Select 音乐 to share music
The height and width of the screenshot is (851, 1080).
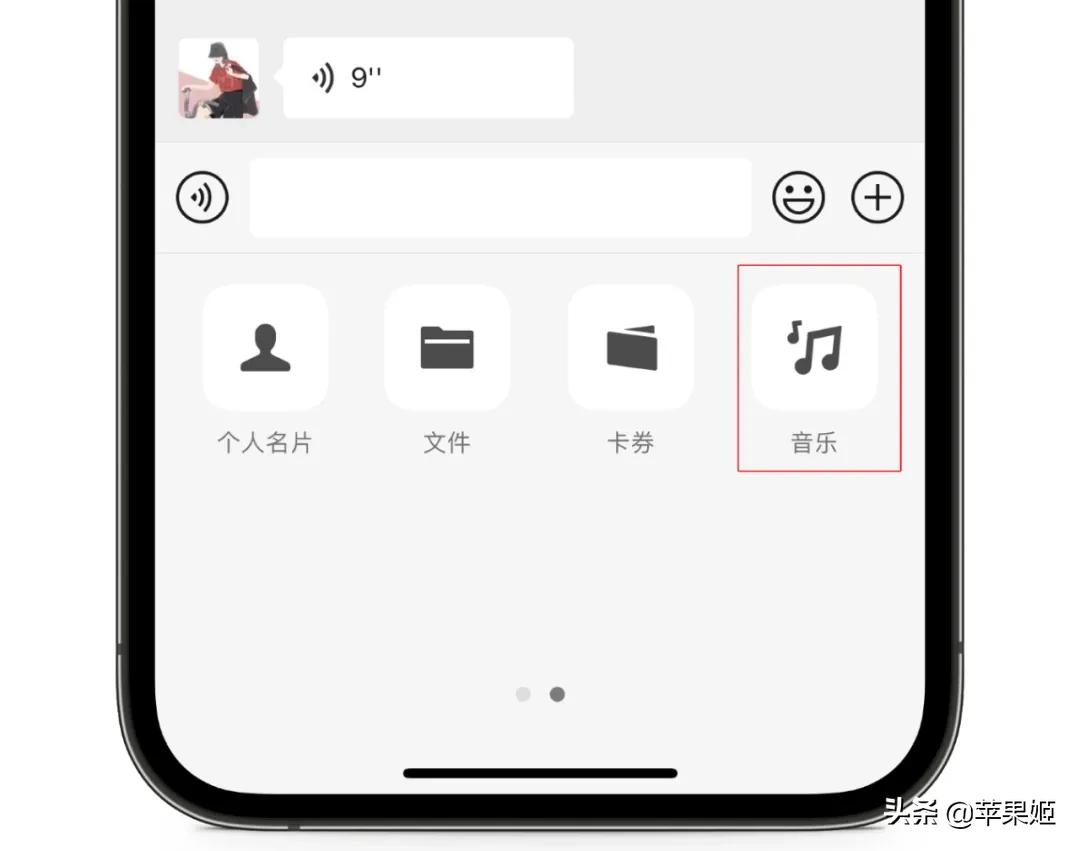point(814,348)
